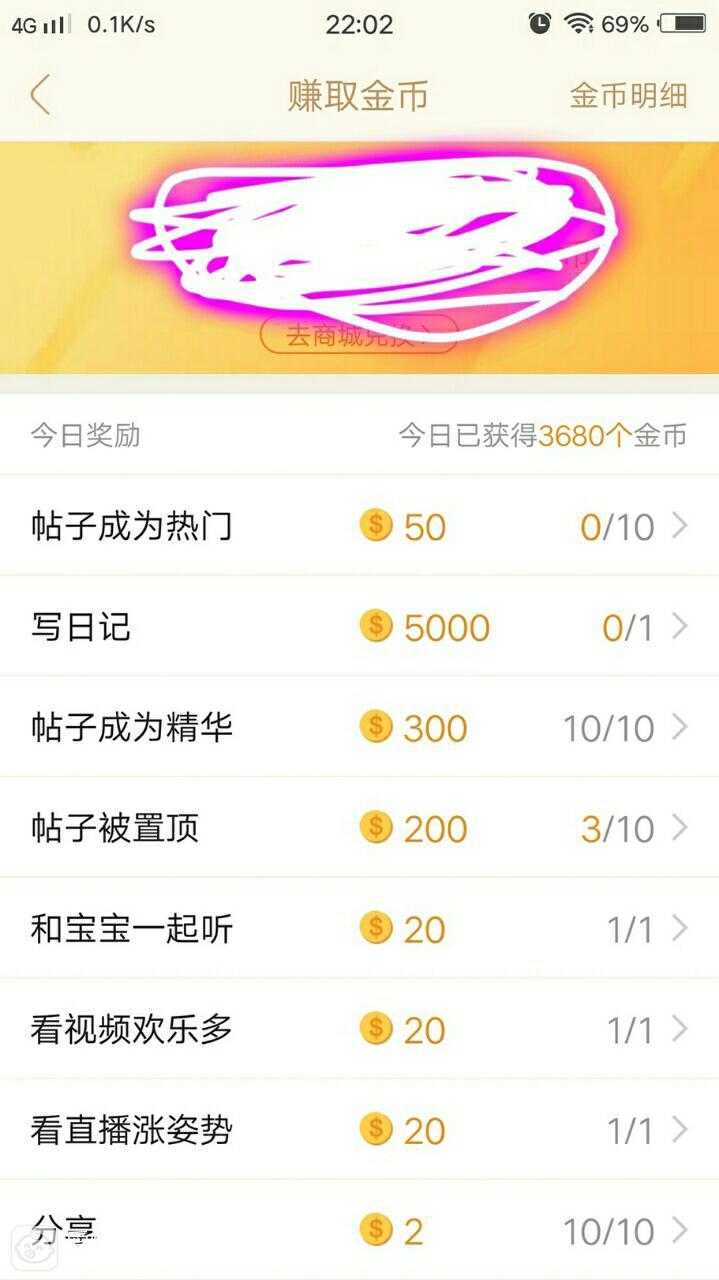Open the 帖子成为热门 reward row

pos(359,526)
